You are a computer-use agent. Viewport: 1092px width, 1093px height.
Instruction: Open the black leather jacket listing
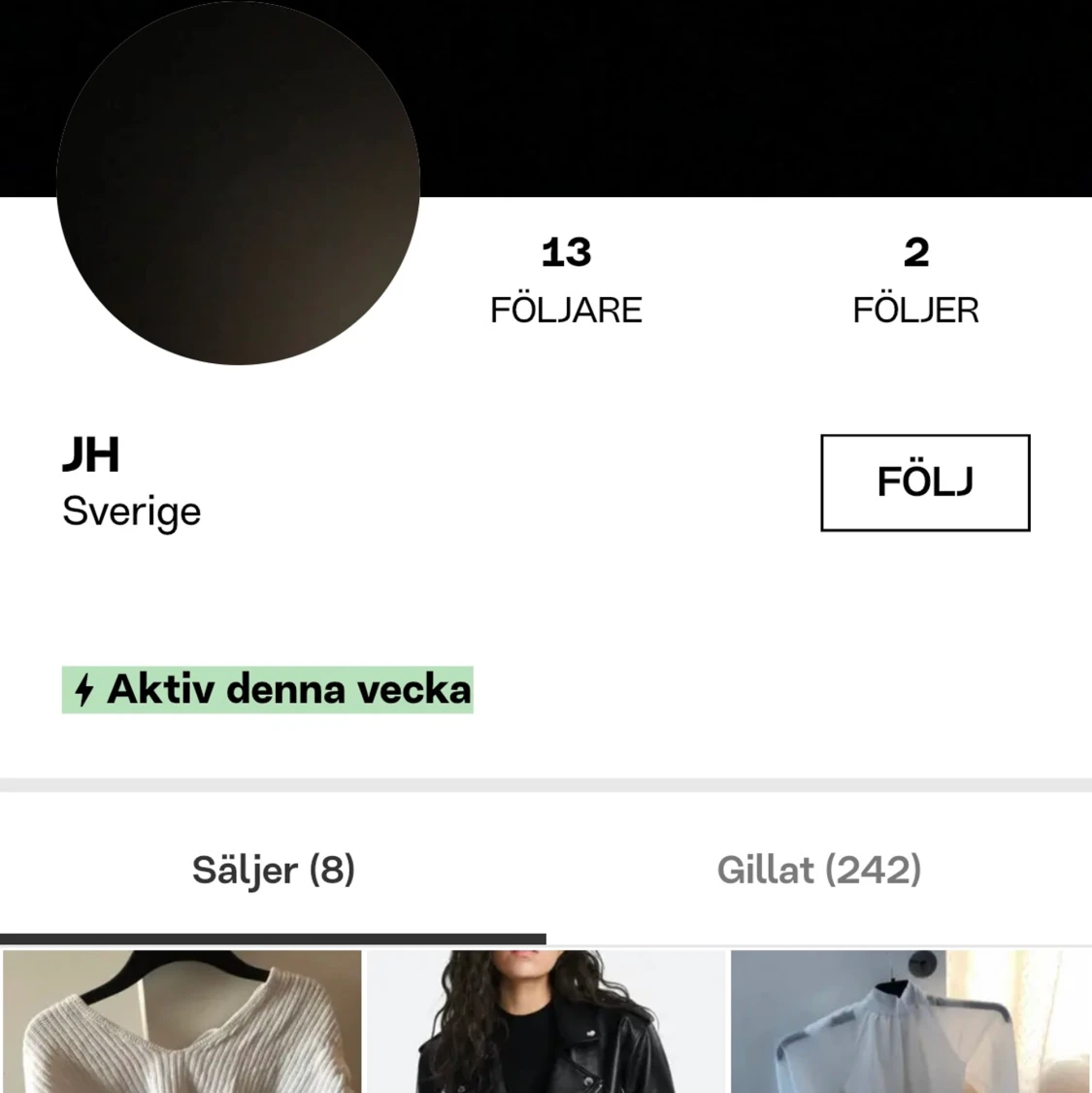tap(546, 1023)
